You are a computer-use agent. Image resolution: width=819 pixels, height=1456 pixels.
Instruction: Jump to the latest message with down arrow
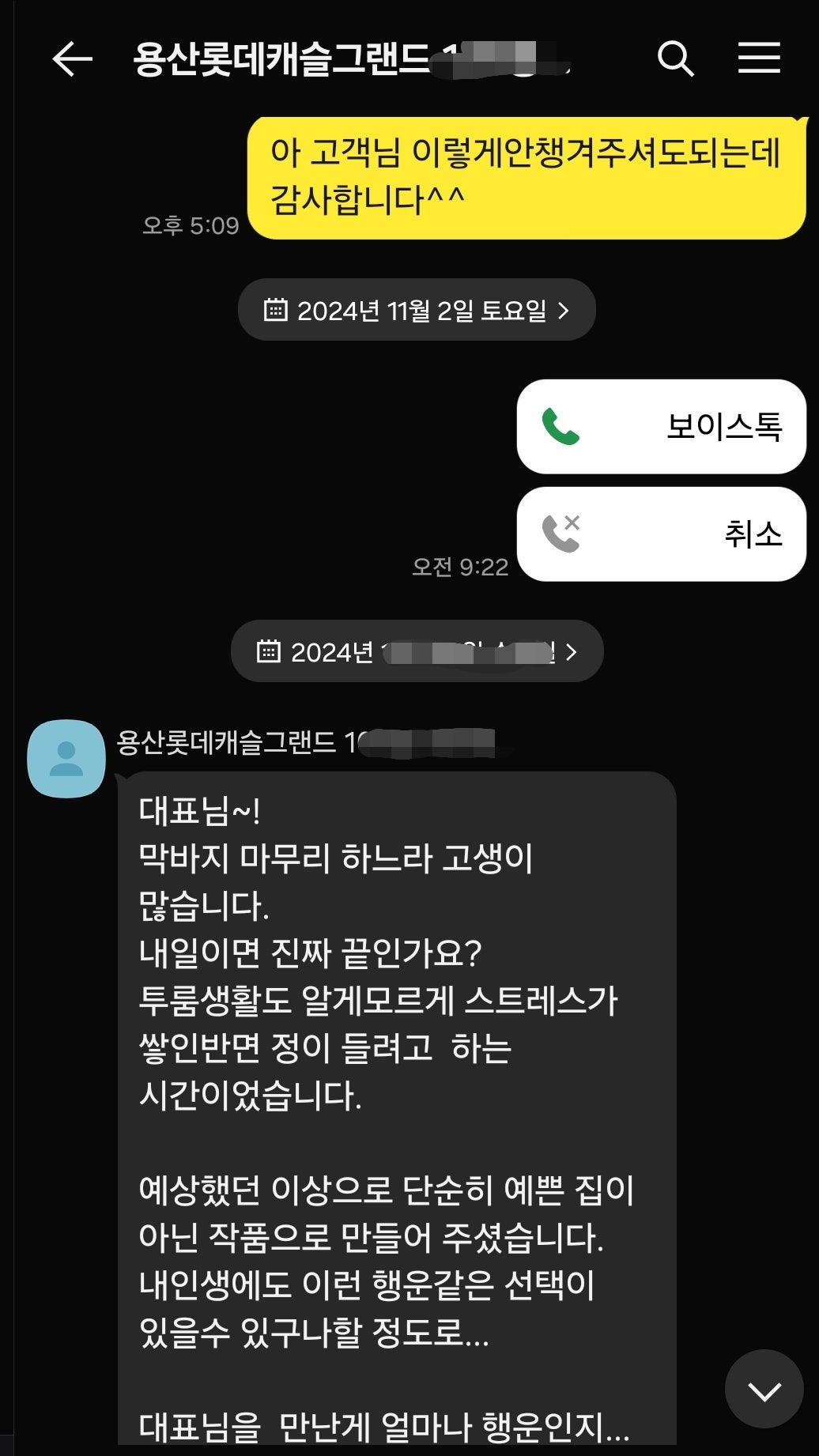(x=764, y=1389)
